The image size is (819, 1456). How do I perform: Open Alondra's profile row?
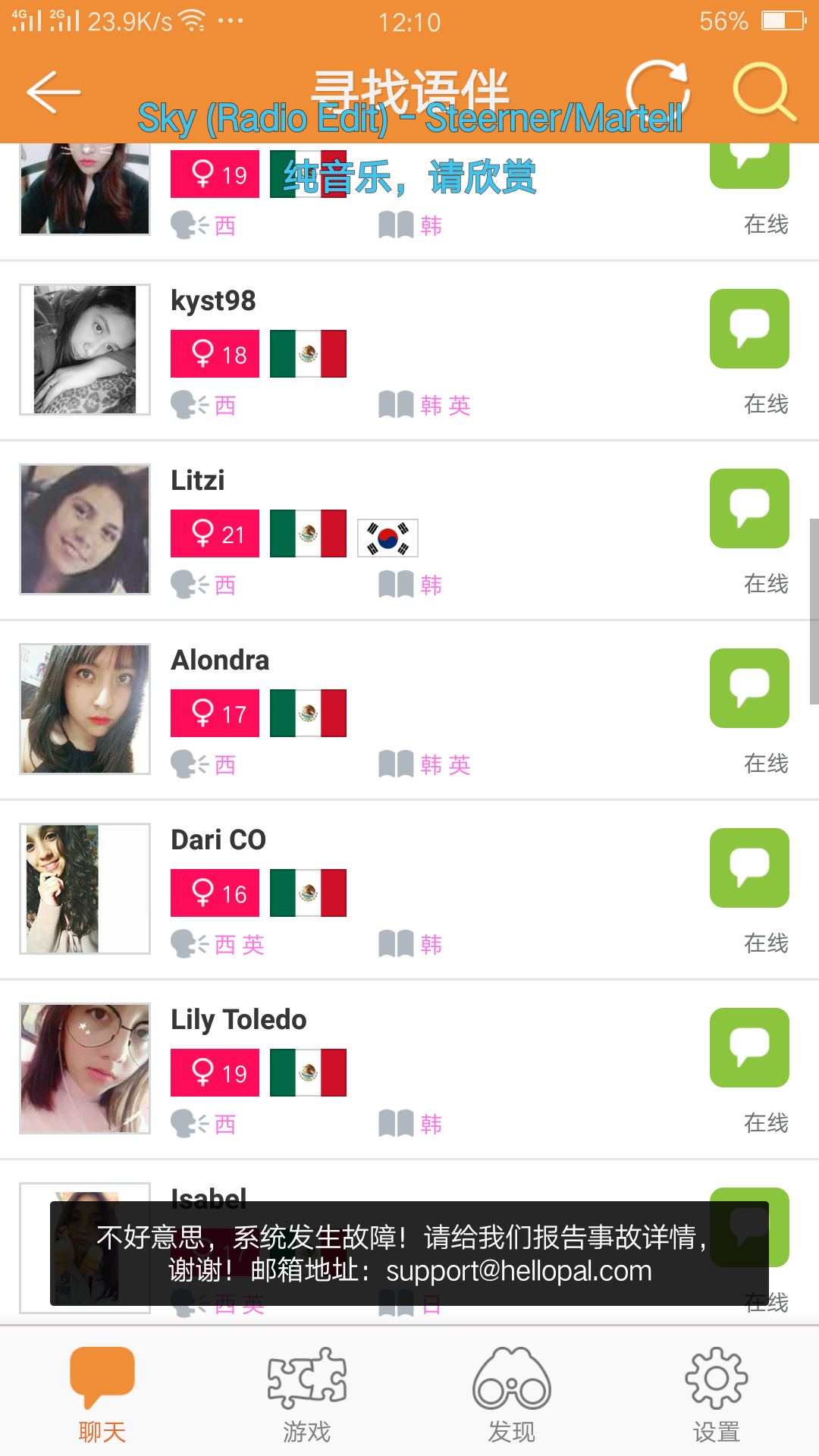click(409, 710)
